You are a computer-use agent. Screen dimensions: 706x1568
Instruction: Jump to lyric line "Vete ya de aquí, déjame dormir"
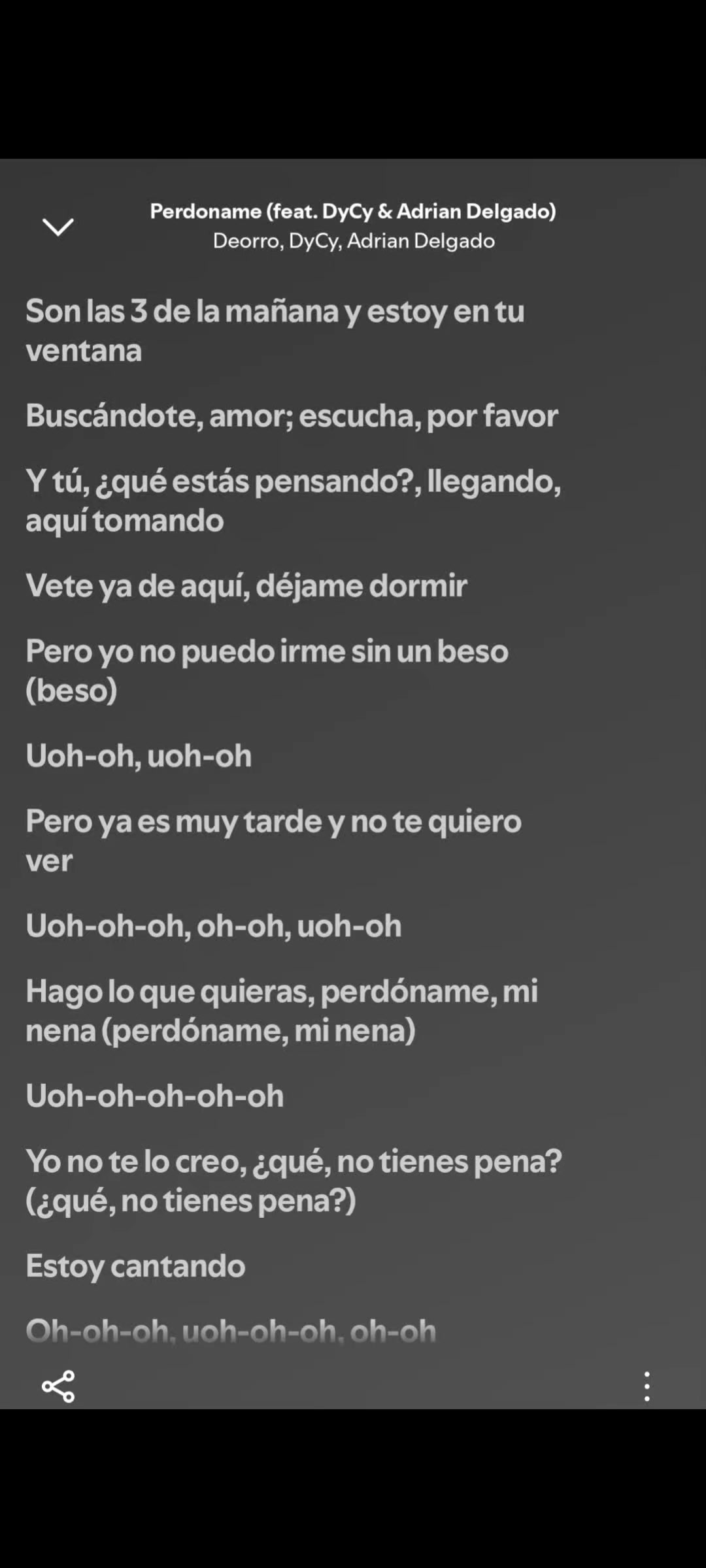(x=246, y=586)
